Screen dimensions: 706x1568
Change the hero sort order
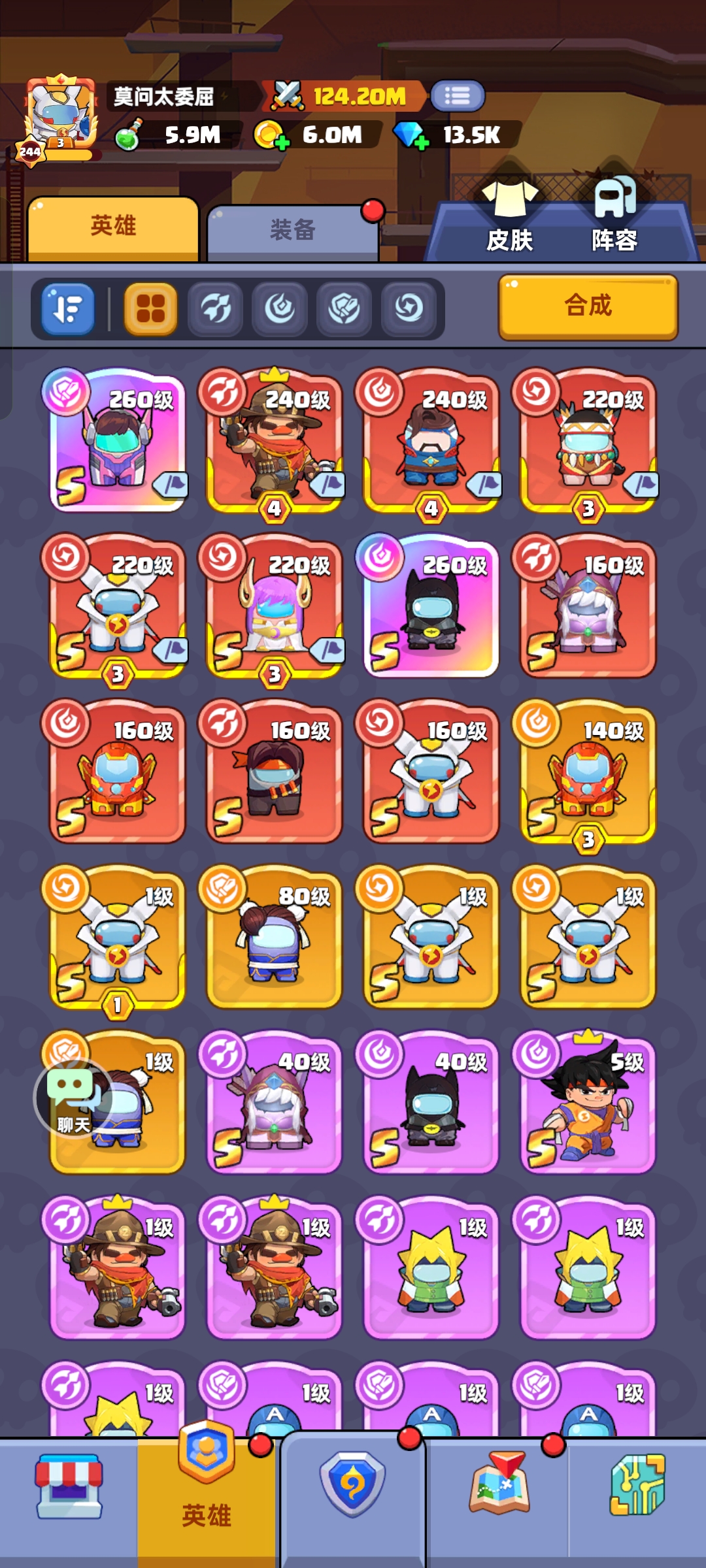[x=68, y=309]
